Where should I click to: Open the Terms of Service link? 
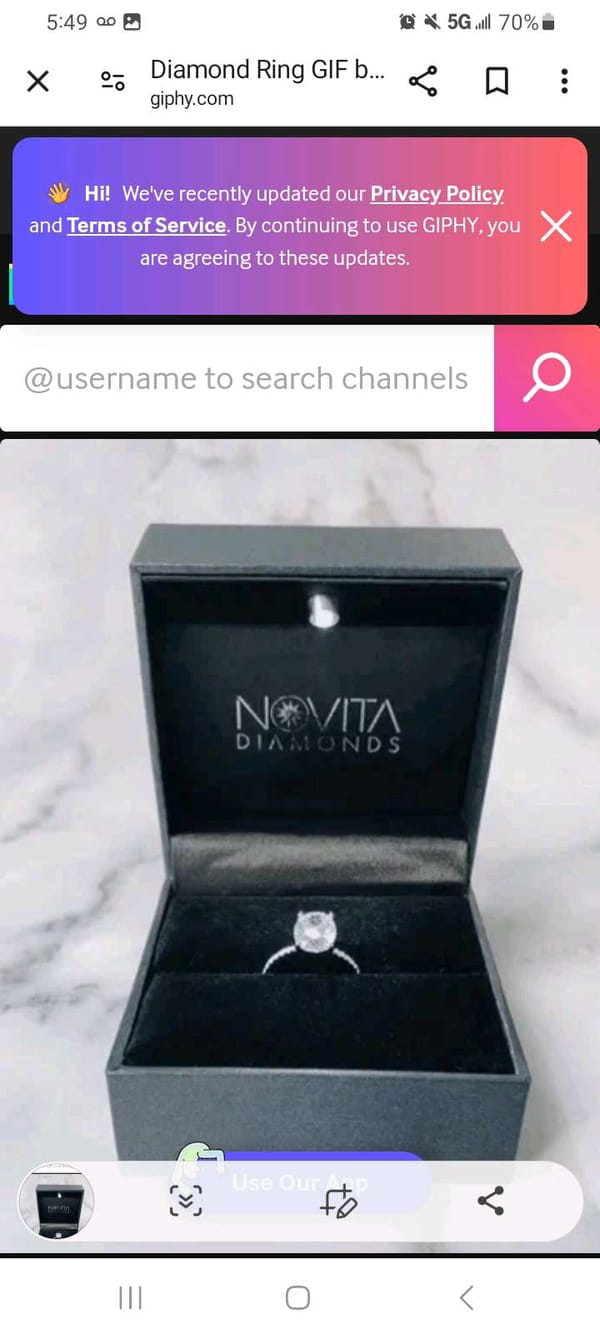coord(146,226)
